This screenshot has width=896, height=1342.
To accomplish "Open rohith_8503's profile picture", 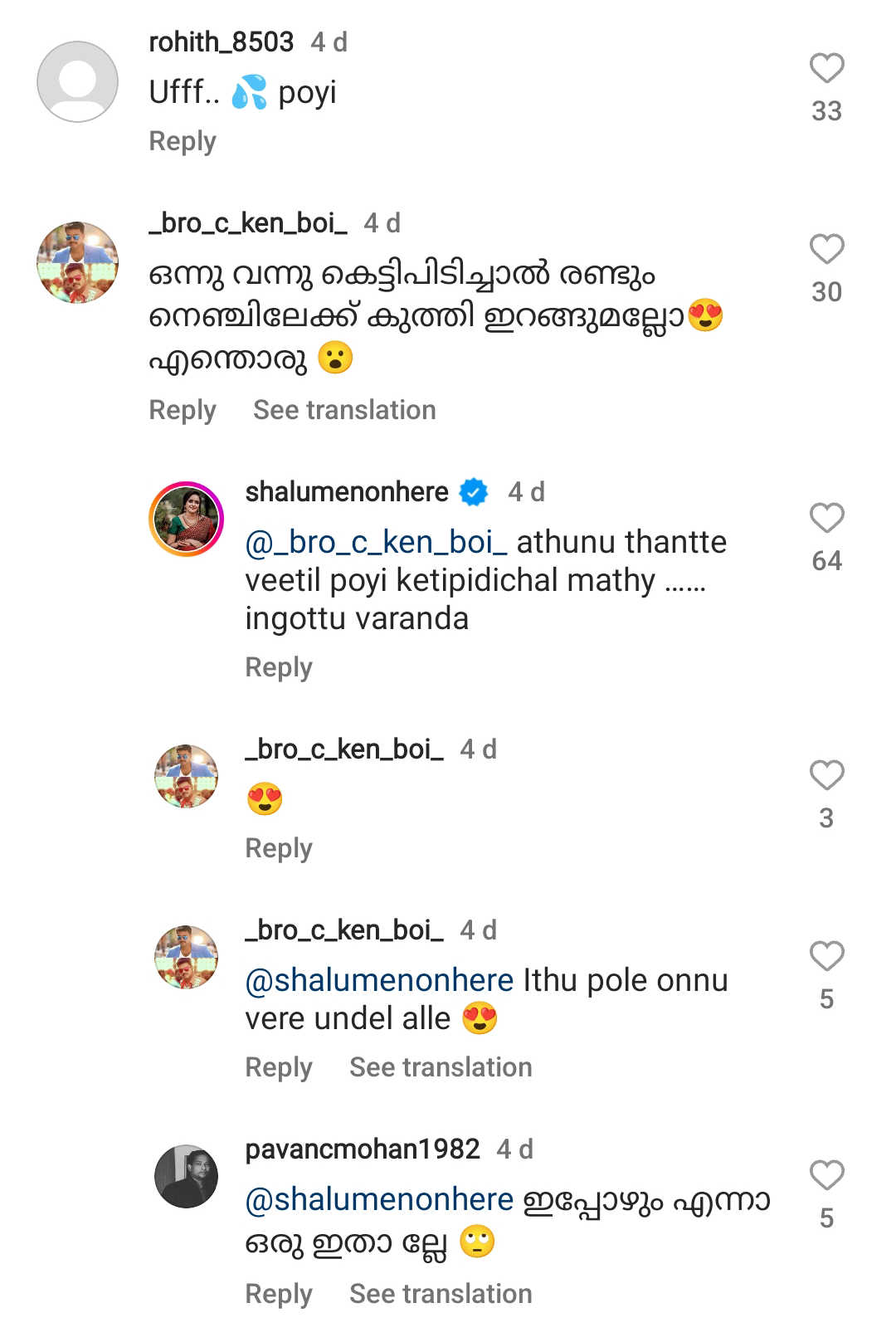I will pyautogui.click(x=78, y=81).
